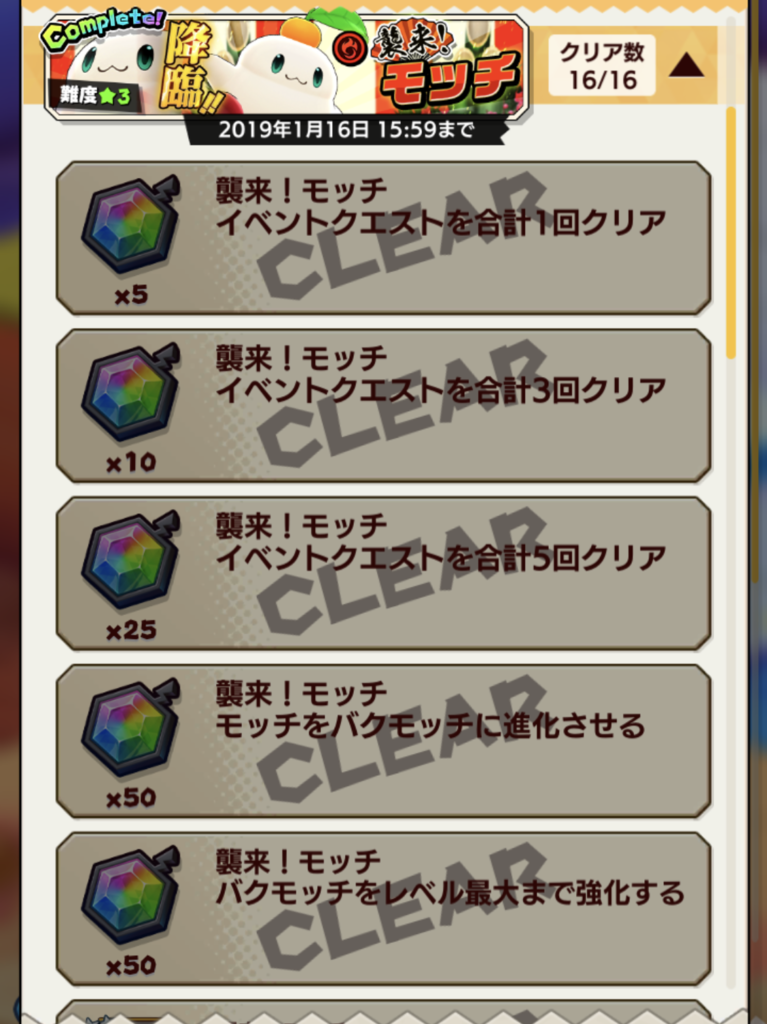
Task: Collapse the 襲来!モッチ mission list arrow
Action: 686,66
